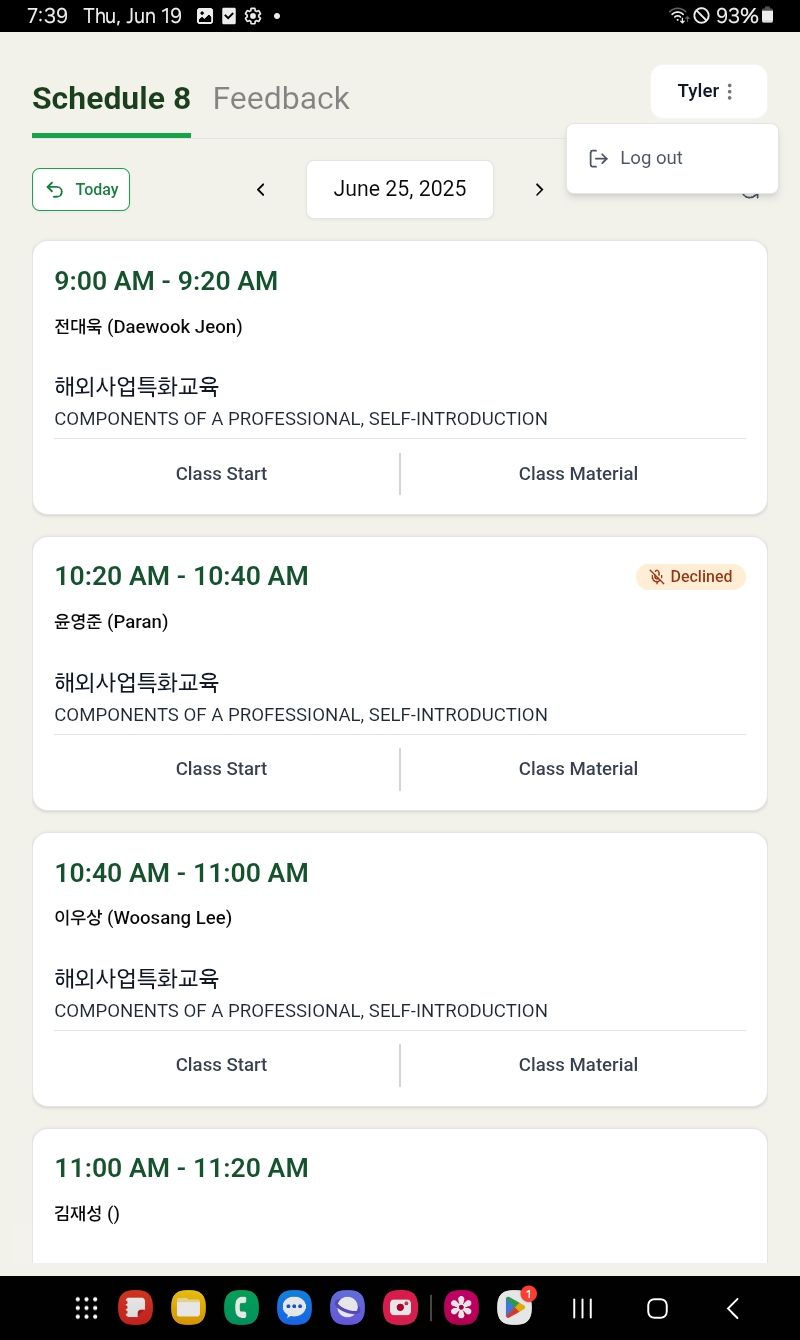Open the Tyler account overflow menu
The image size is (800, 1340).
[708, 91]
